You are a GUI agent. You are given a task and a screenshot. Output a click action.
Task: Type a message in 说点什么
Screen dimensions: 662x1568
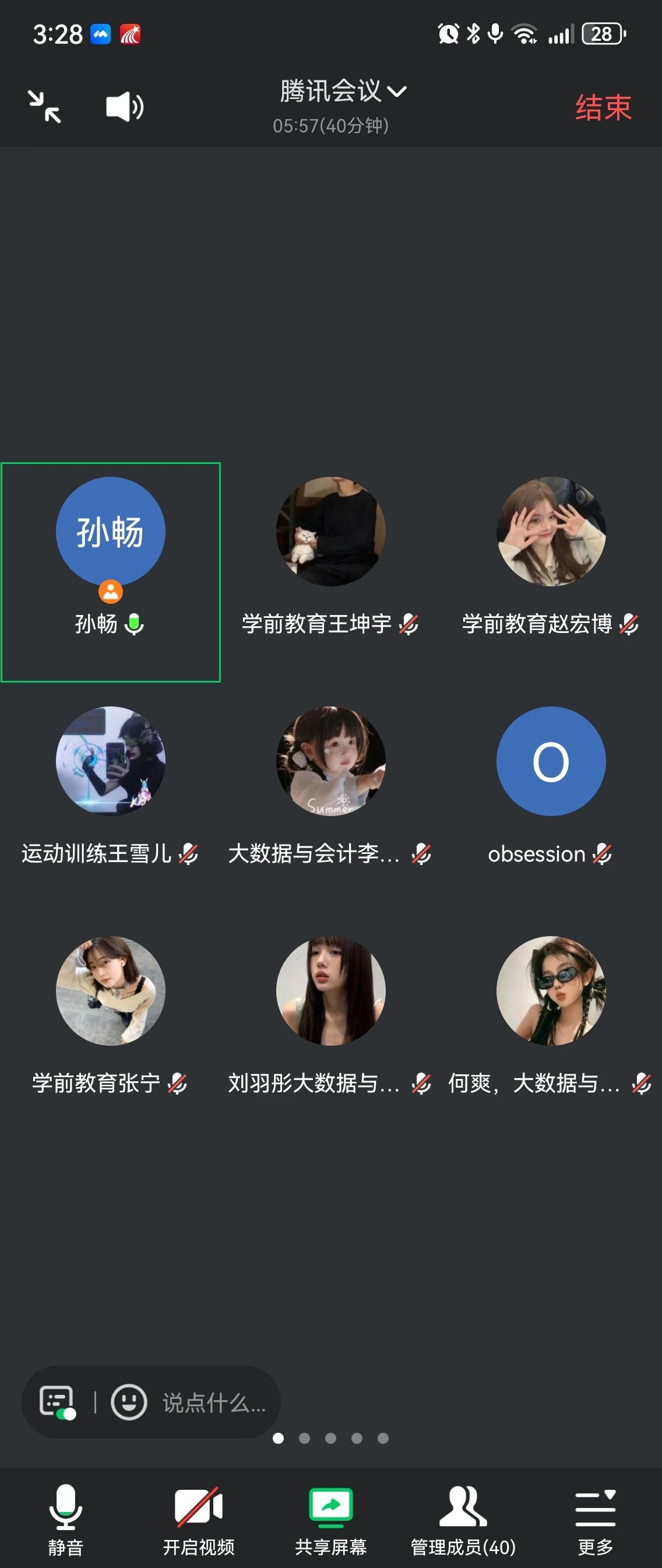tap(213, 1402)
